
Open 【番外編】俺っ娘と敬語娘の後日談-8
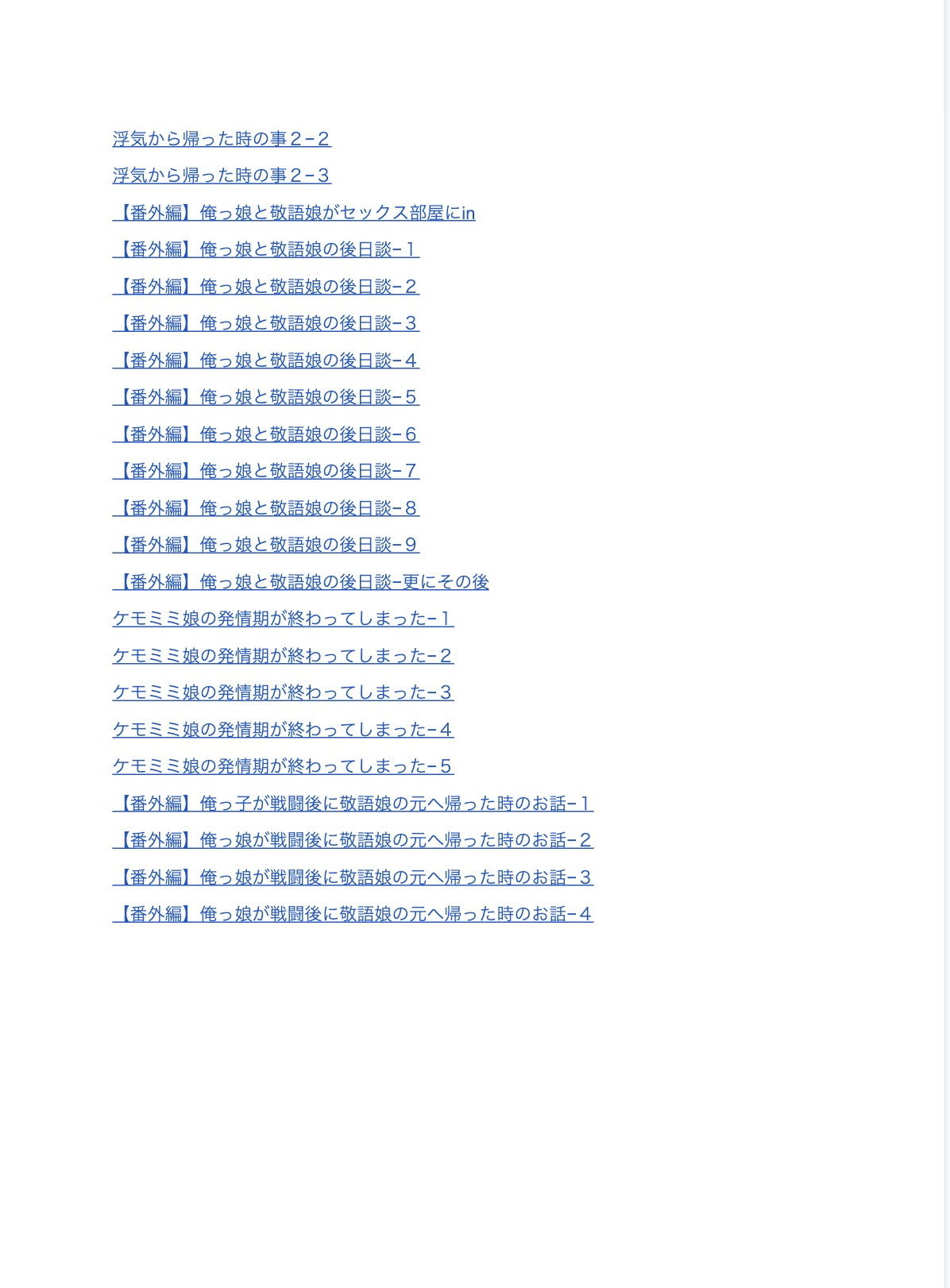pos(265,508)
